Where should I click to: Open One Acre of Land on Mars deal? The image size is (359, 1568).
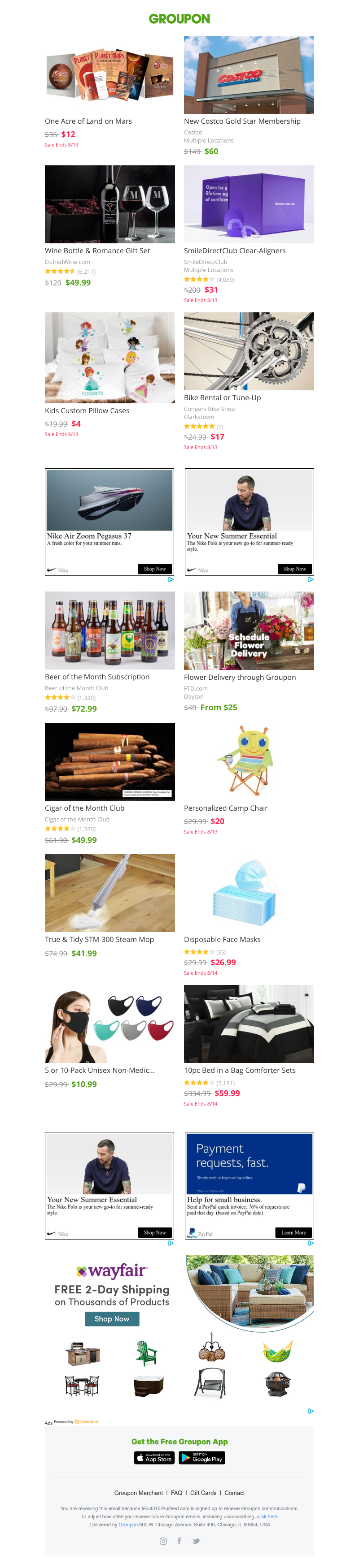click(x=88, y=121)
